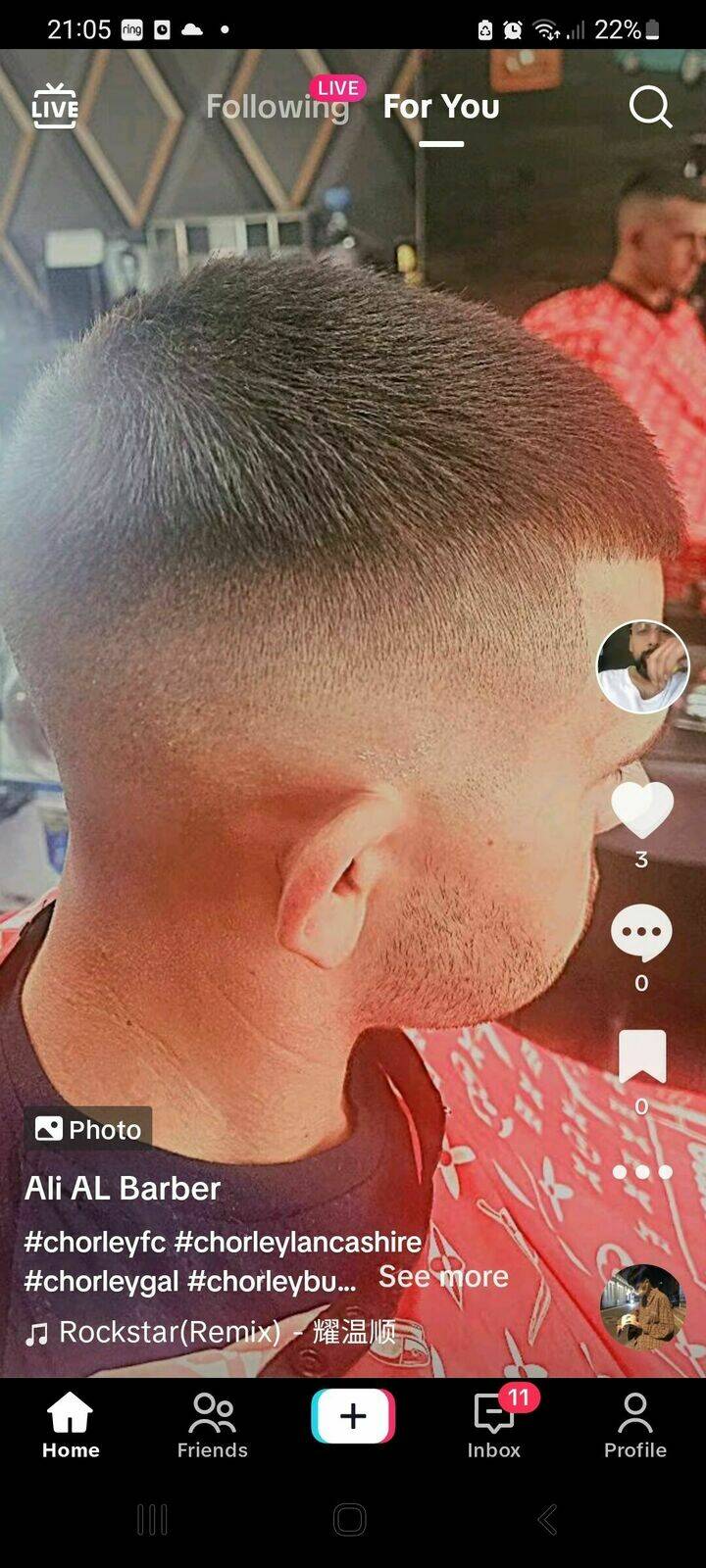Open the LIVE streams icon

[55, 106]
